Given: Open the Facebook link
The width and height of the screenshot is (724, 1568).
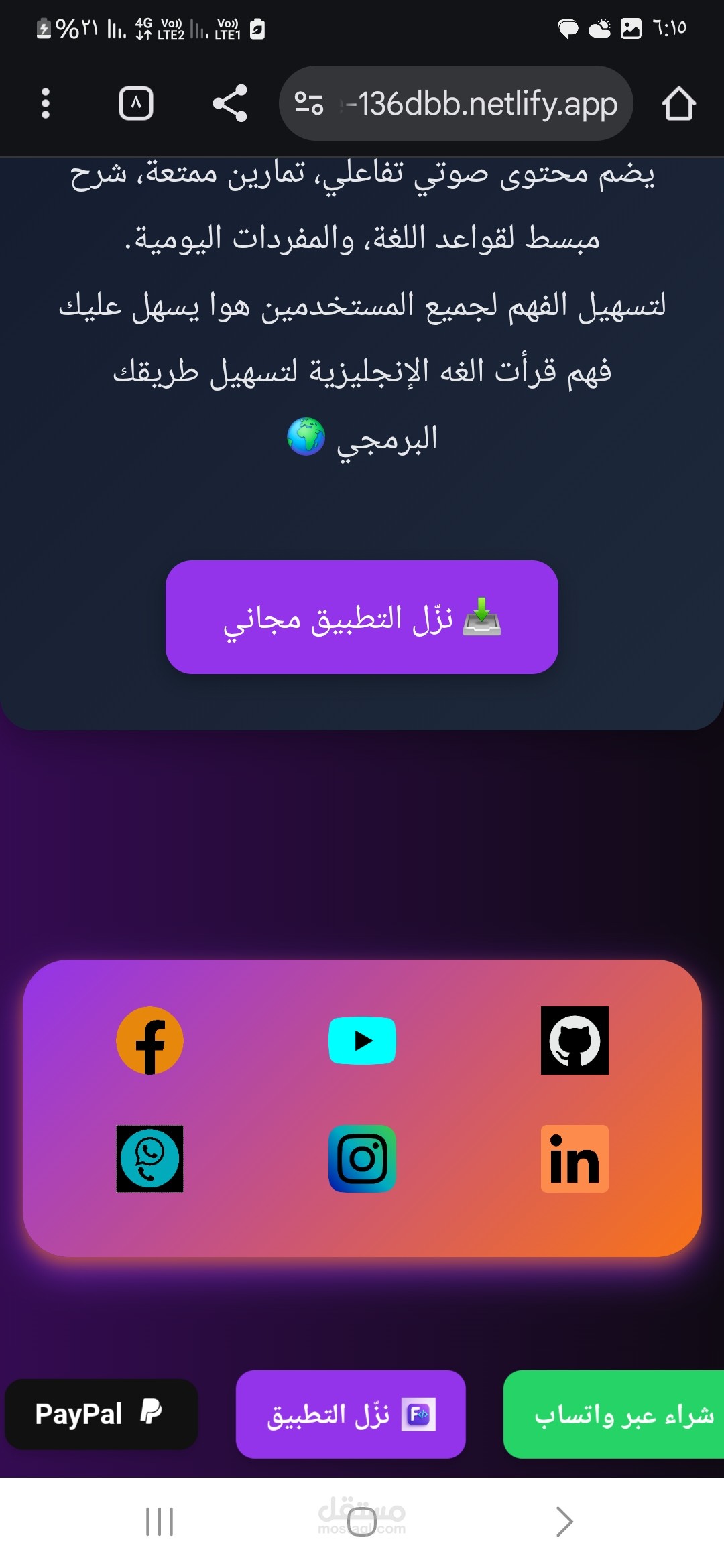Looking at the screenshot, I should pos(149,1041).
